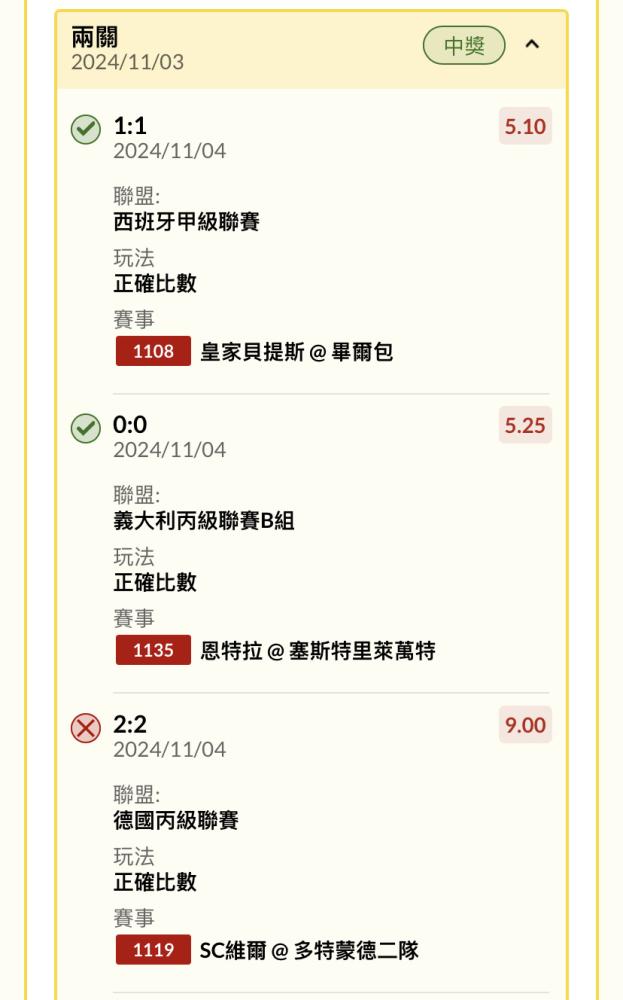Collapse the 兩關 bet card with the chevron
Screen dimensions: 623x1000
coord(532,44)
